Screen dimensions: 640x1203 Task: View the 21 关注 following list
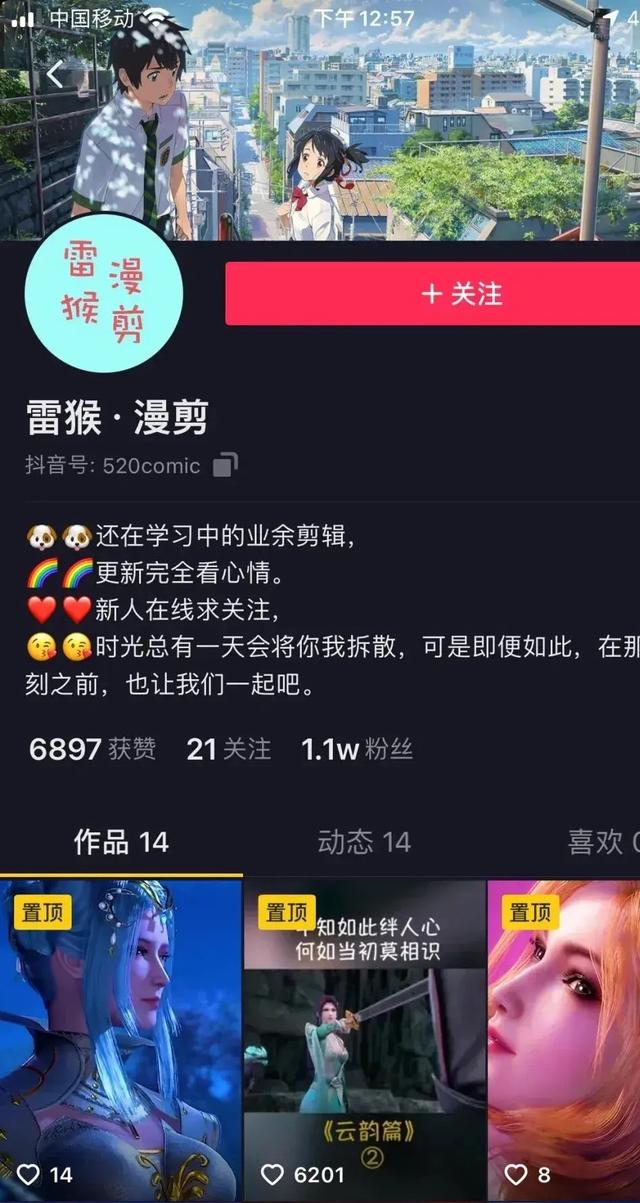[x=228, y=749]
